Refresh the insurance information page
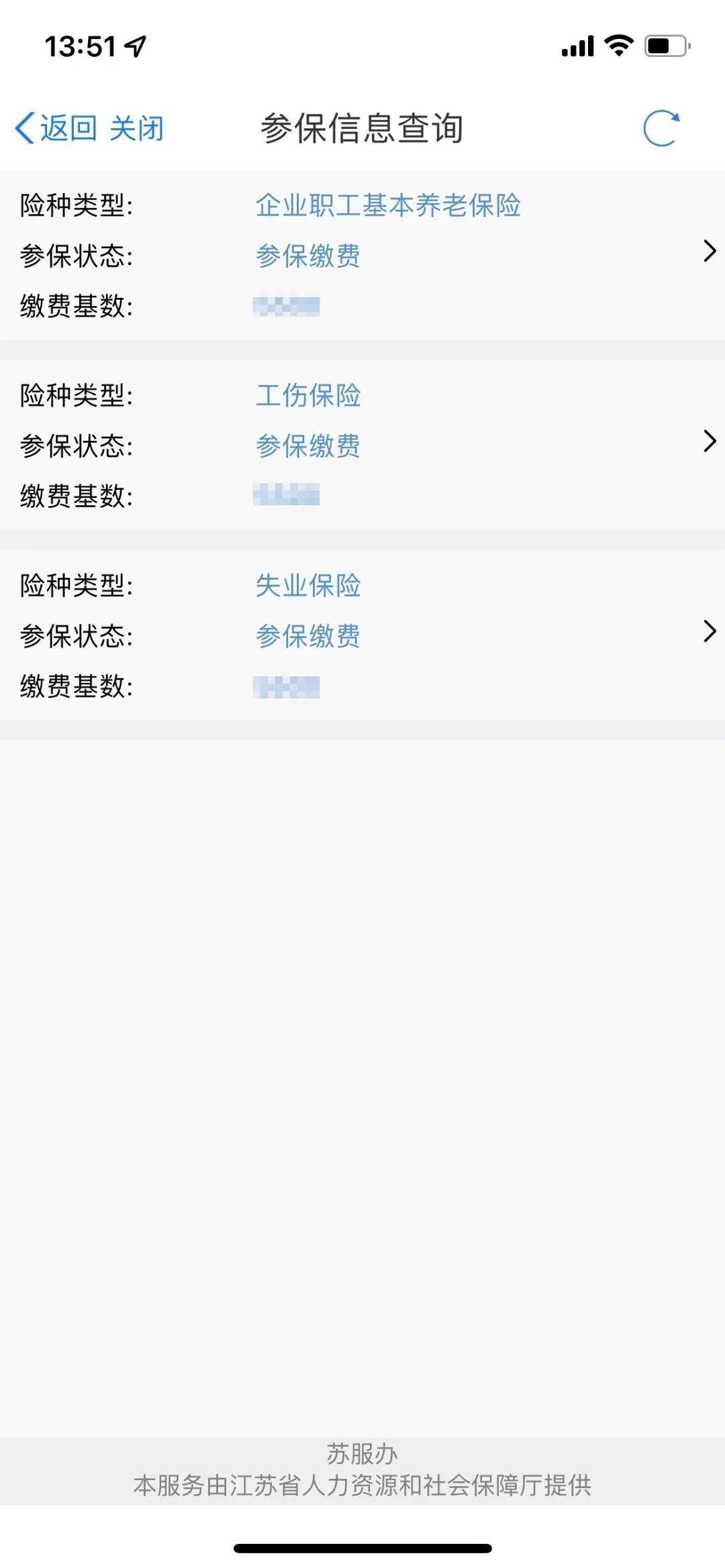The width and height of the screenshot is (725, 1568). point(661,127)
